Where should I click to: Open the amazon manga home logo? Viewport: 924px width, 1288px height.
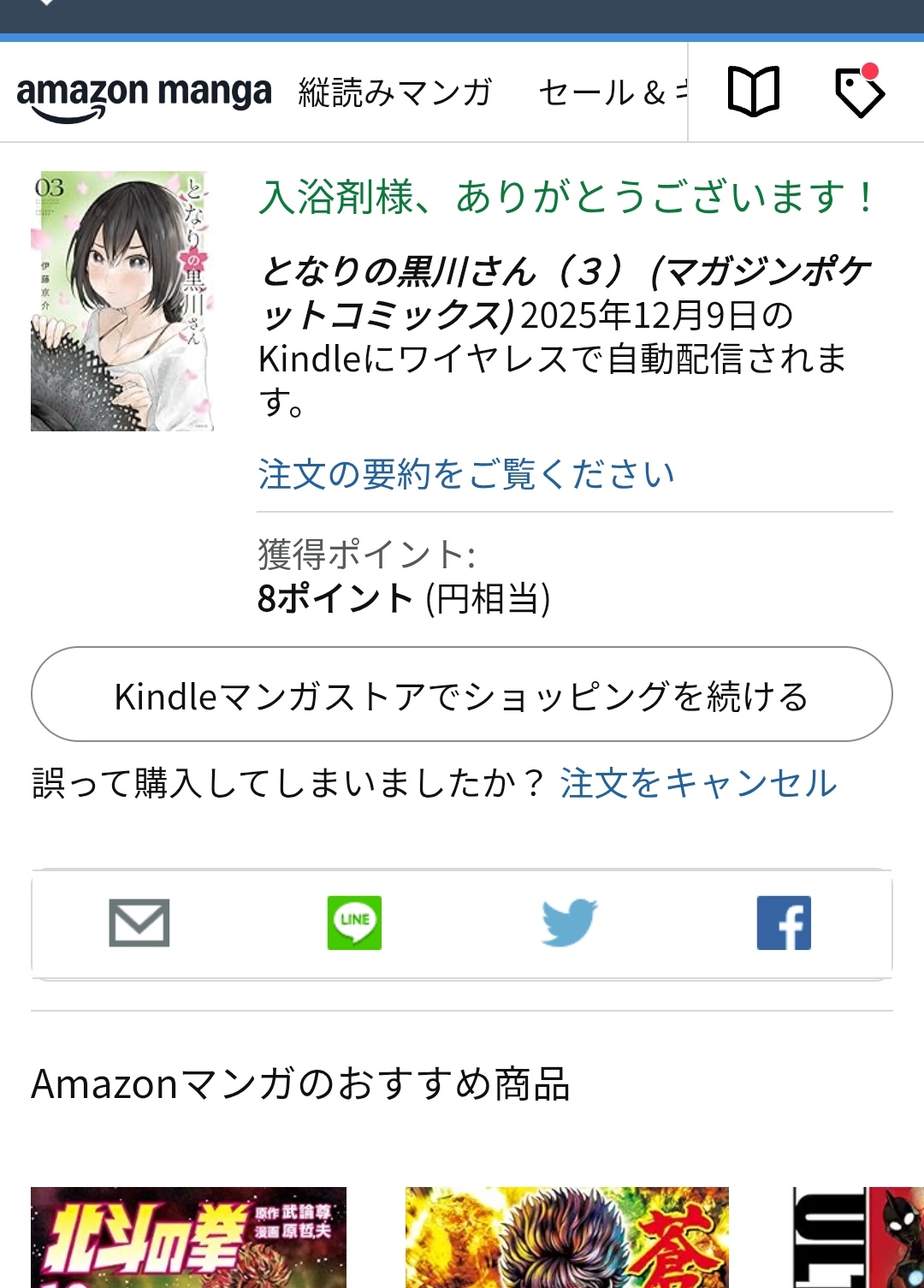tap(144, 96)
